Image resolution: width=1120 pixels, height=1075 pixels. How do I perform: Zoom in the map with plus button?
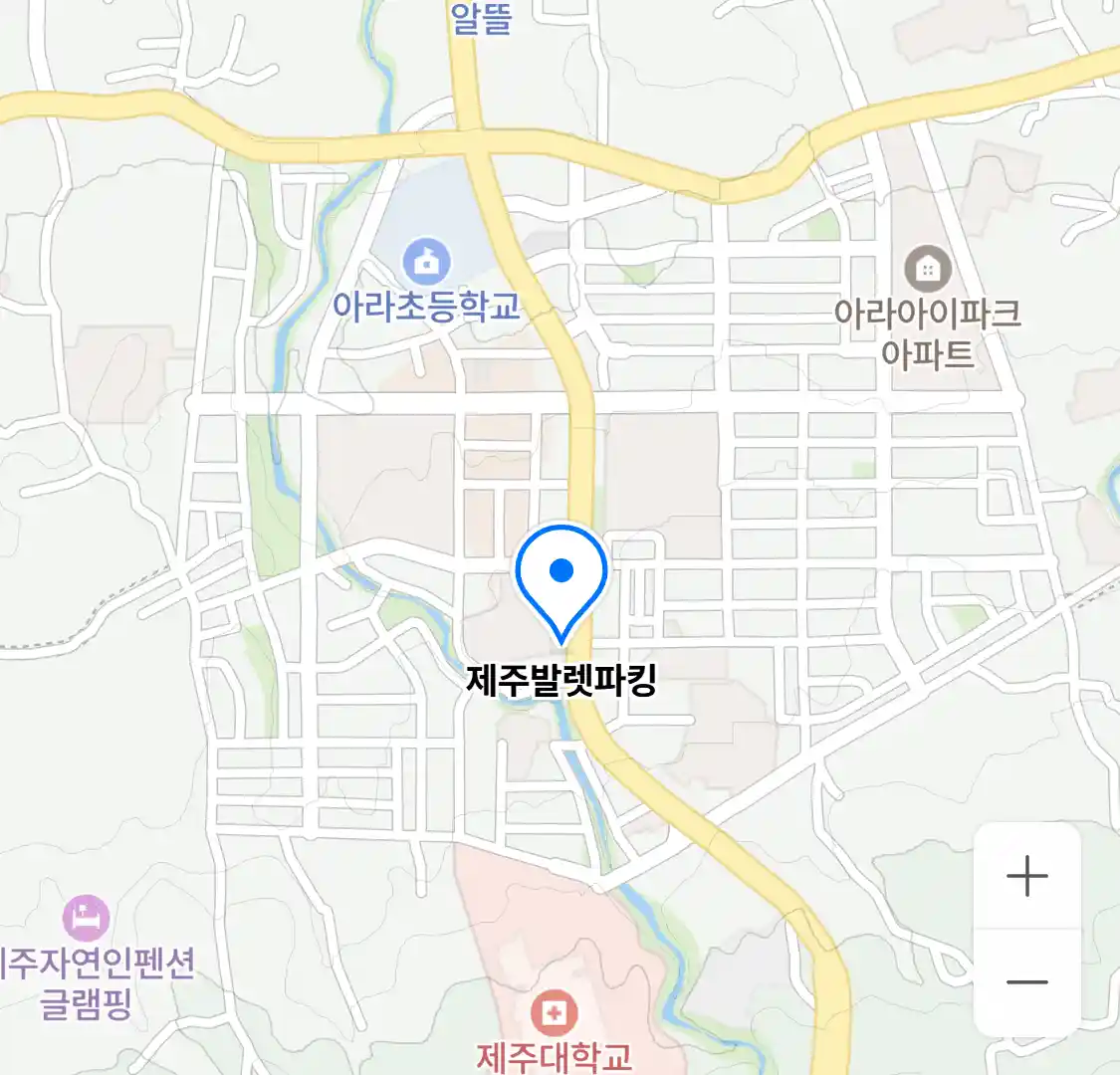[1026, 877]
